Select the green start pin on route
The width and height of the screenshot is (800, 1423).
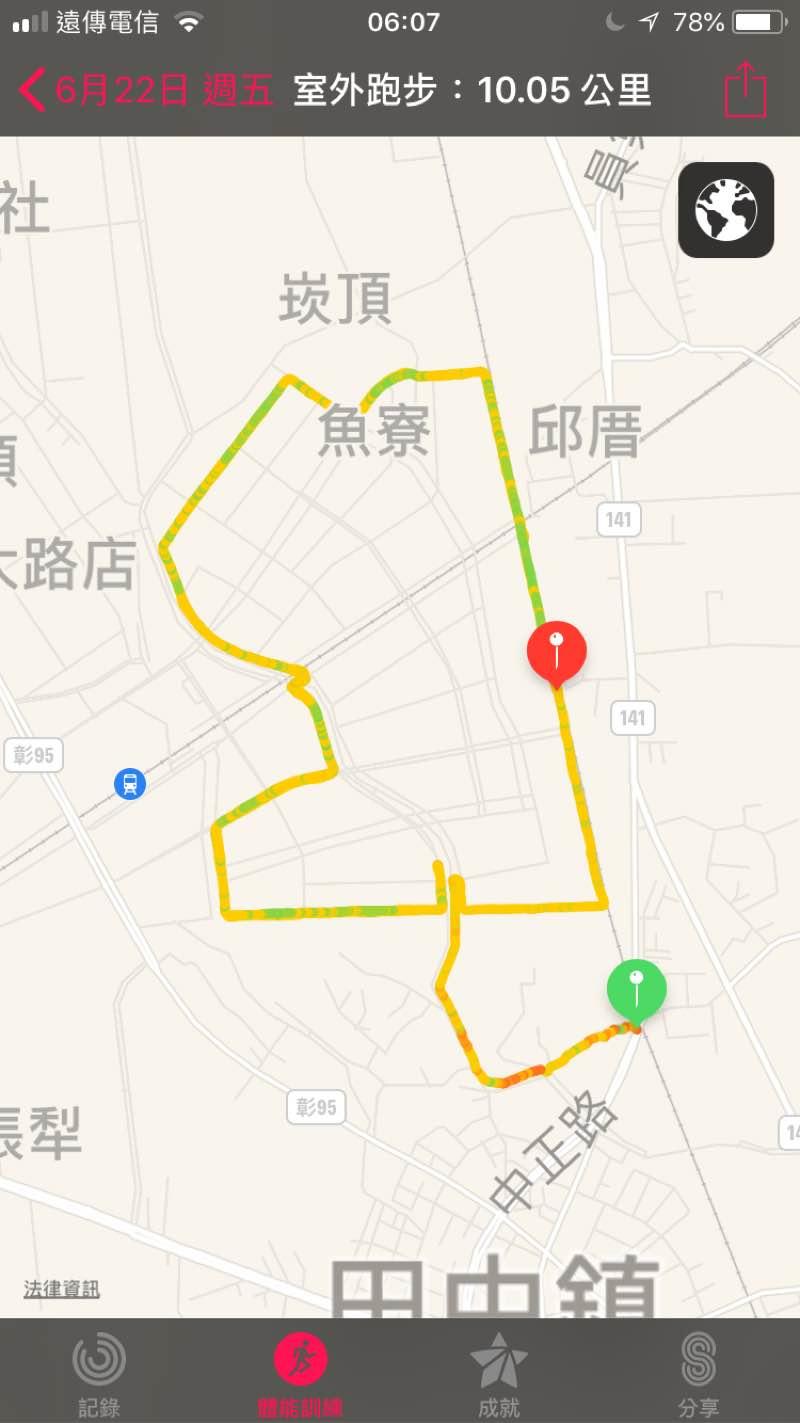coord(636,988)
